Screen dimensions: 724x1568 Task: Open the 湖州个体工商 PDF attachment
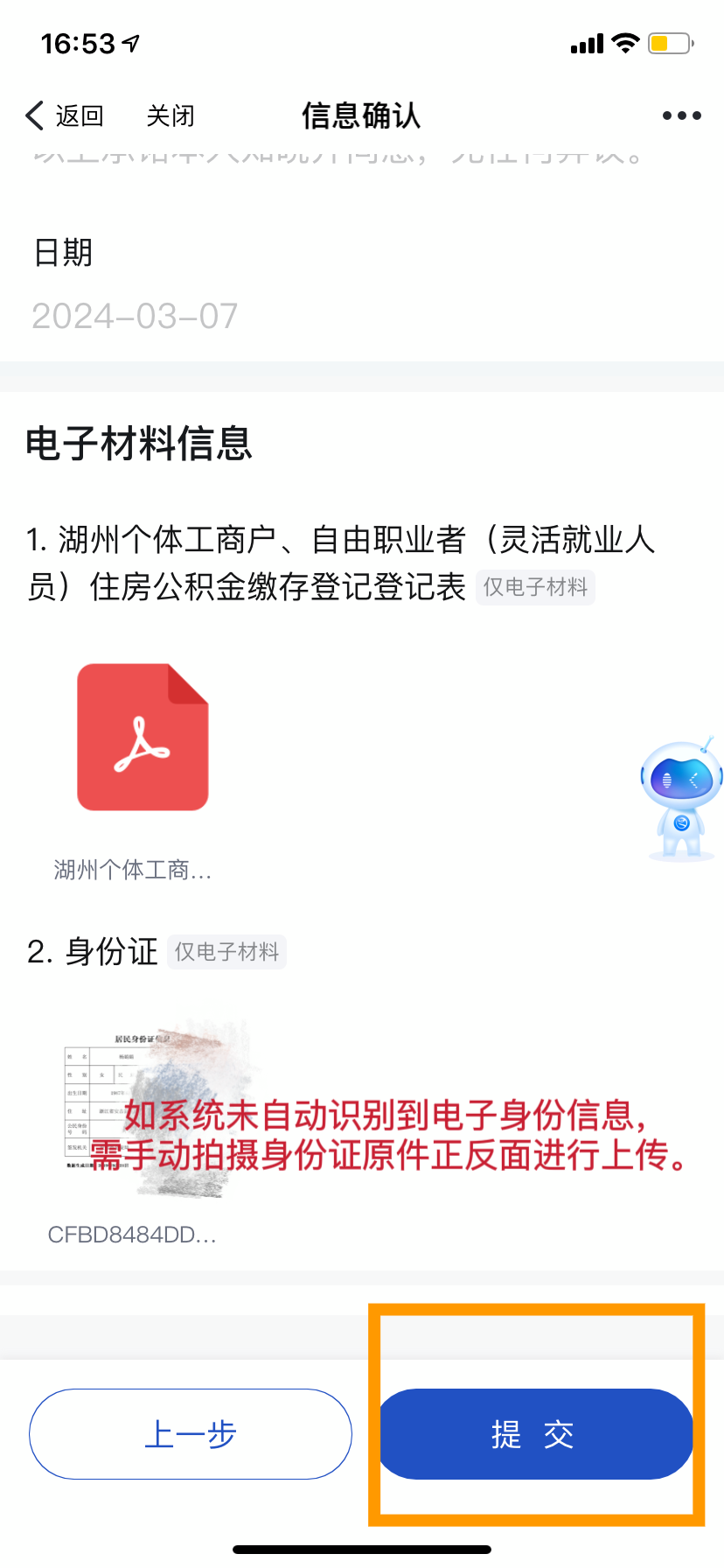click(143, 737)
